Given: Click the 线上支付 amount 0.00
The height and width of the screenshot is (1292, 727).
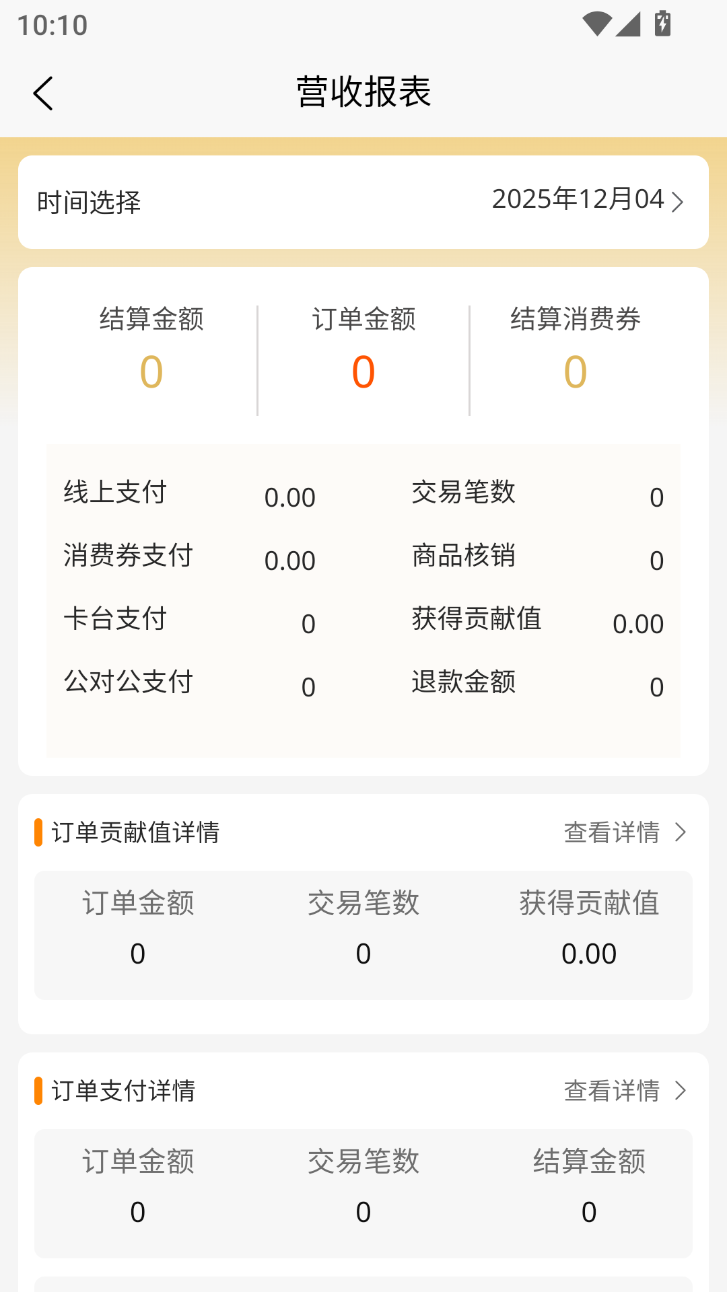Looking at the screenshot, I should point(288,497).
